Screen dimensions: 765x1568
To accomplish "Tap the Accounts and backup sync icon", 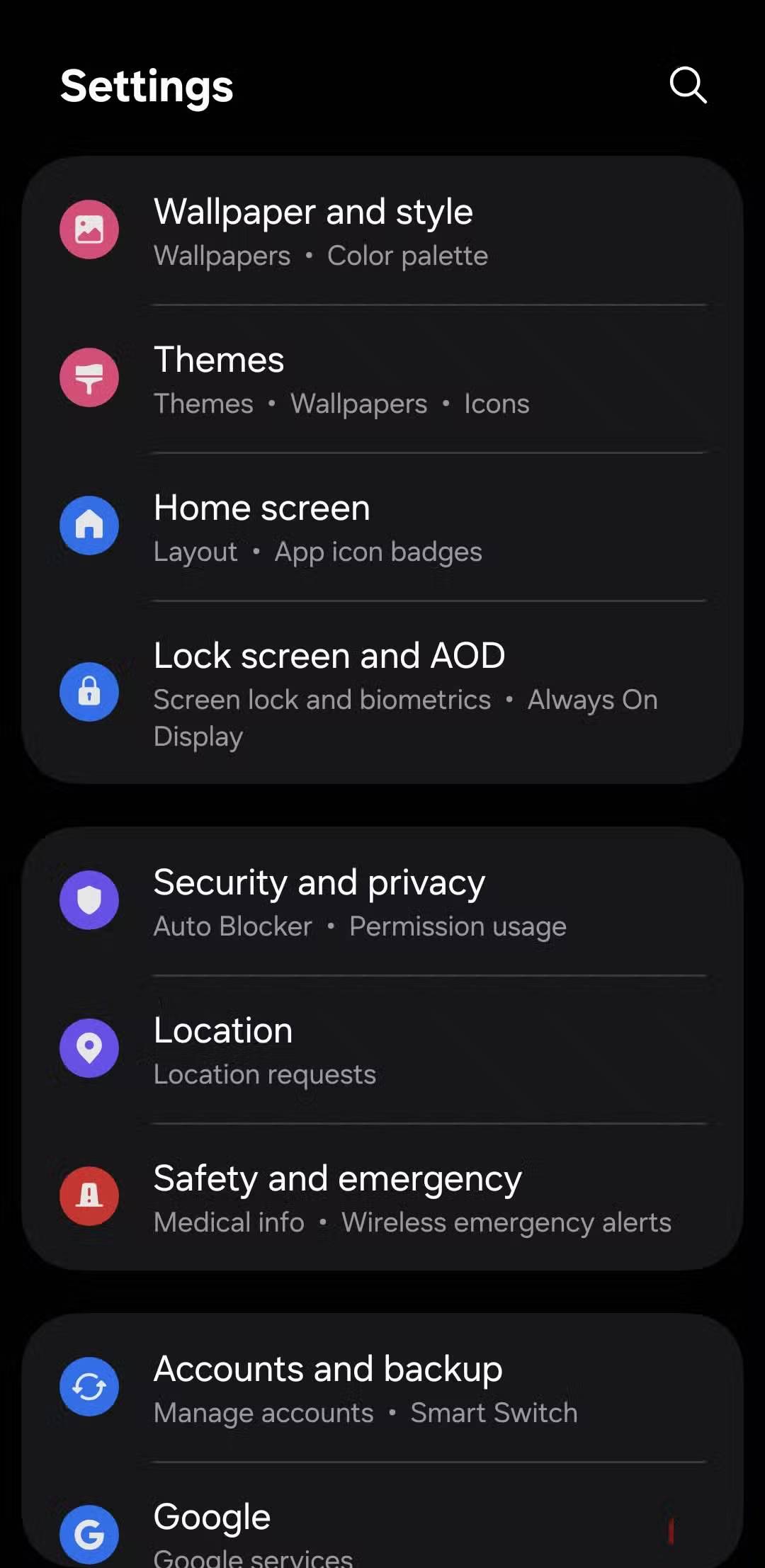I will coord(89,1386).
